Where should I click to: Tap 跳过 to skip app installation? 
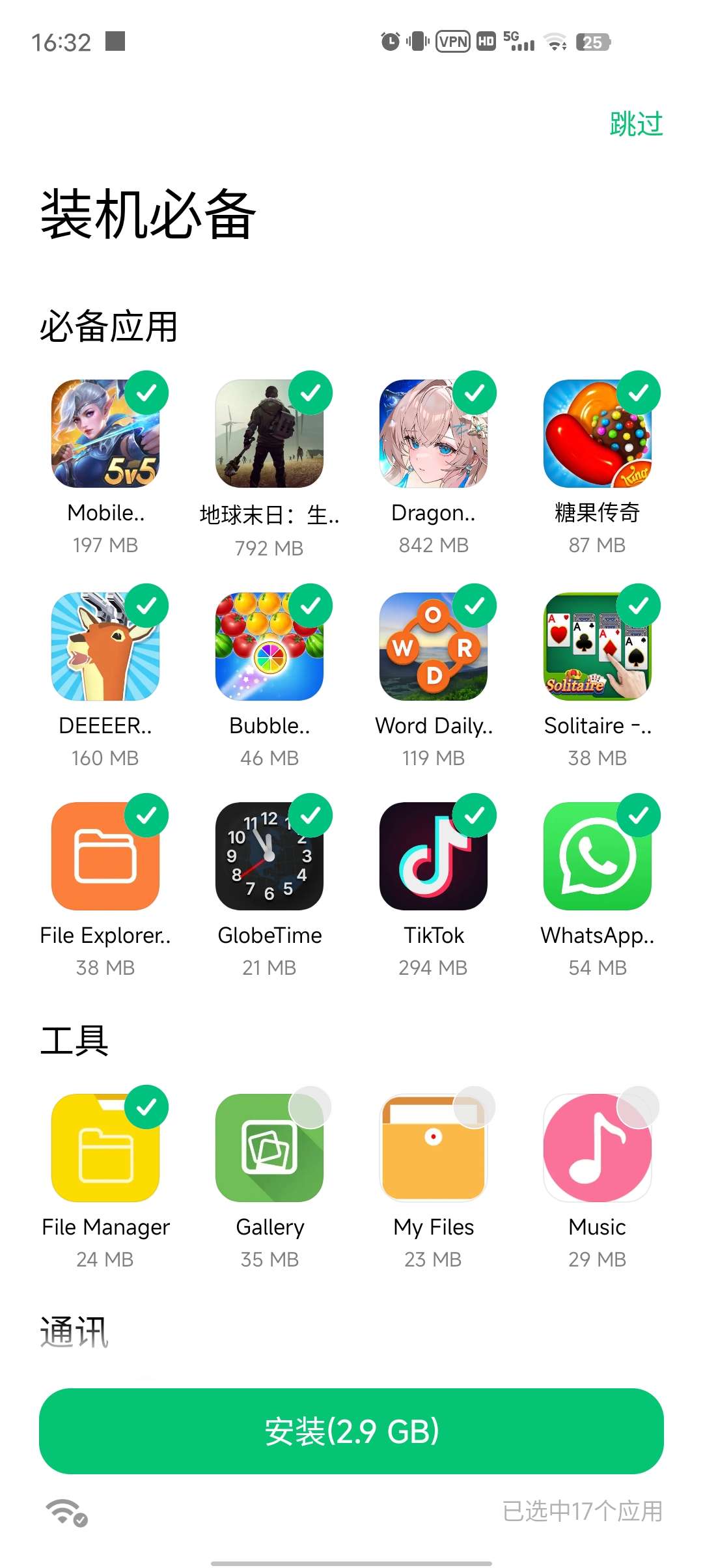(636, 124)
